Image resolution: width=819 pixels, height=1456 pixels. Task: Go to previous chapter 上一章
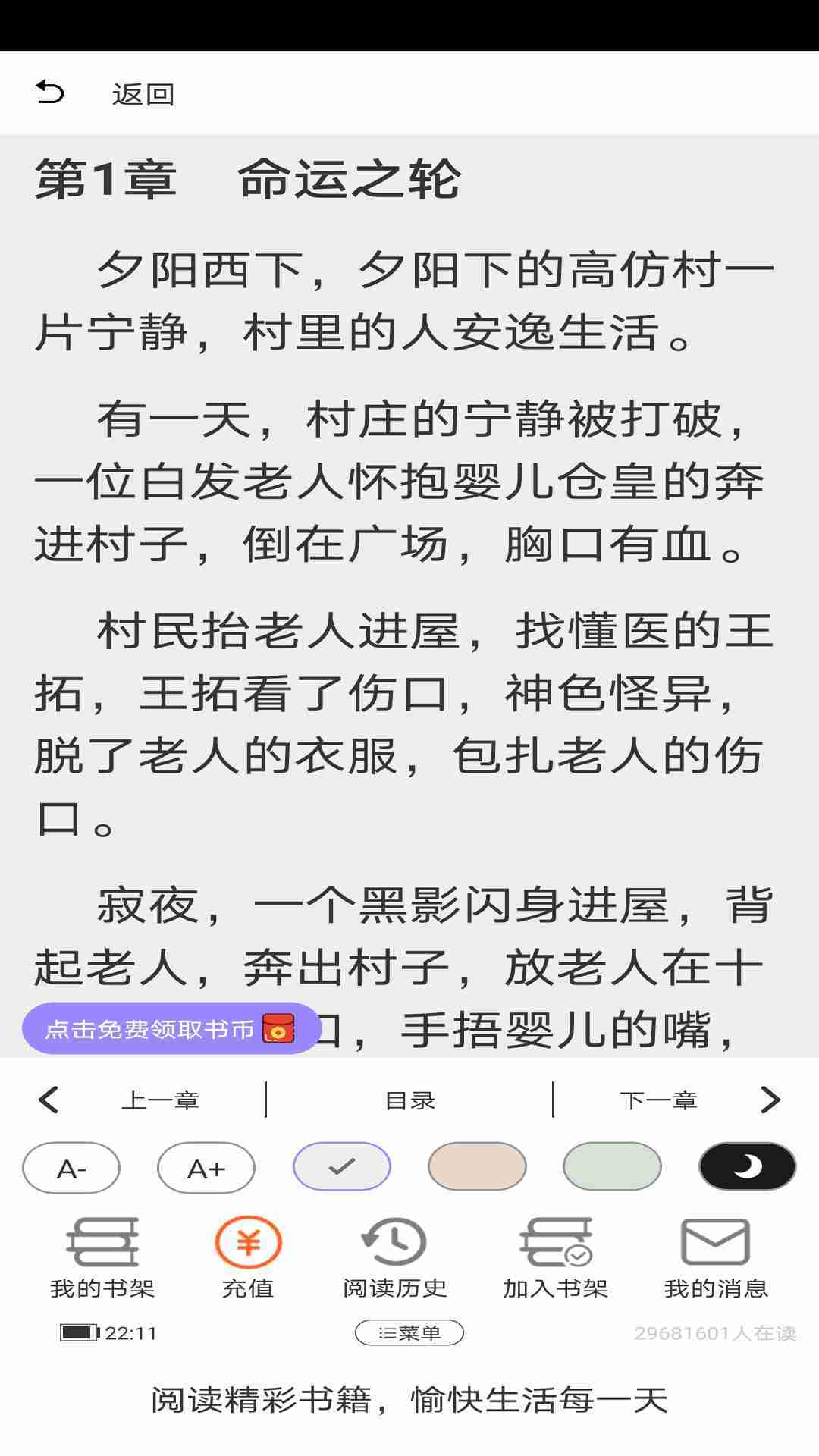click(159, 1100)
